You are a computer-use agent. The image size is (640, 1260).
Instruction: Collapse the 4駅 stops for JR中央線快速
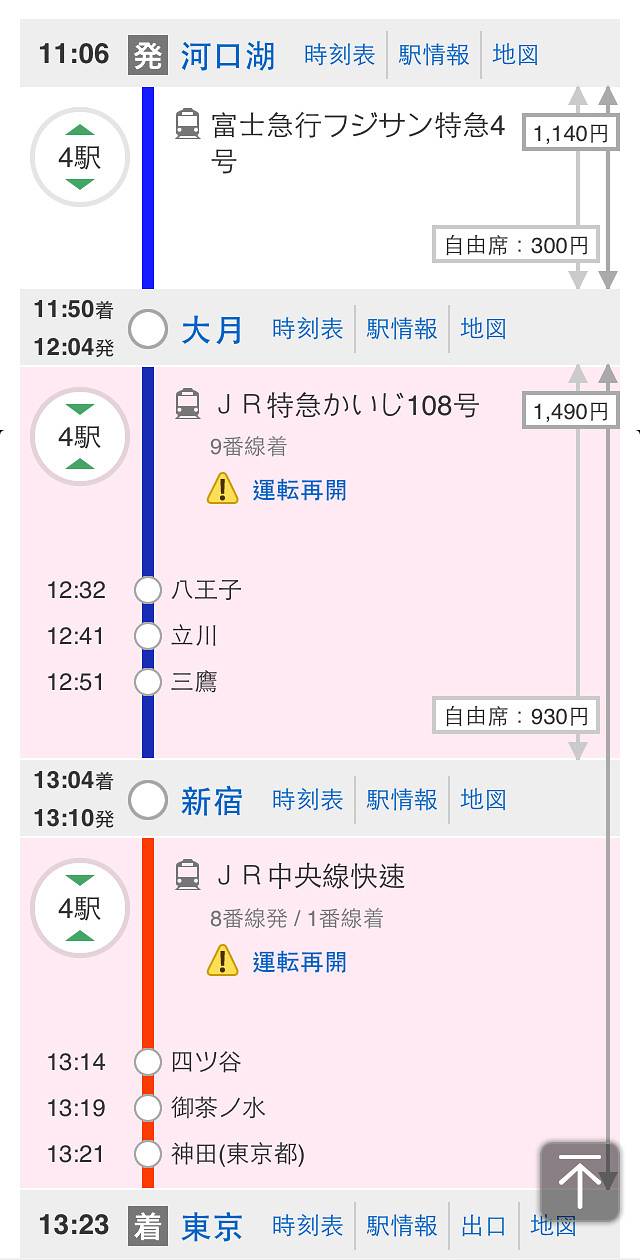[80, 908]
